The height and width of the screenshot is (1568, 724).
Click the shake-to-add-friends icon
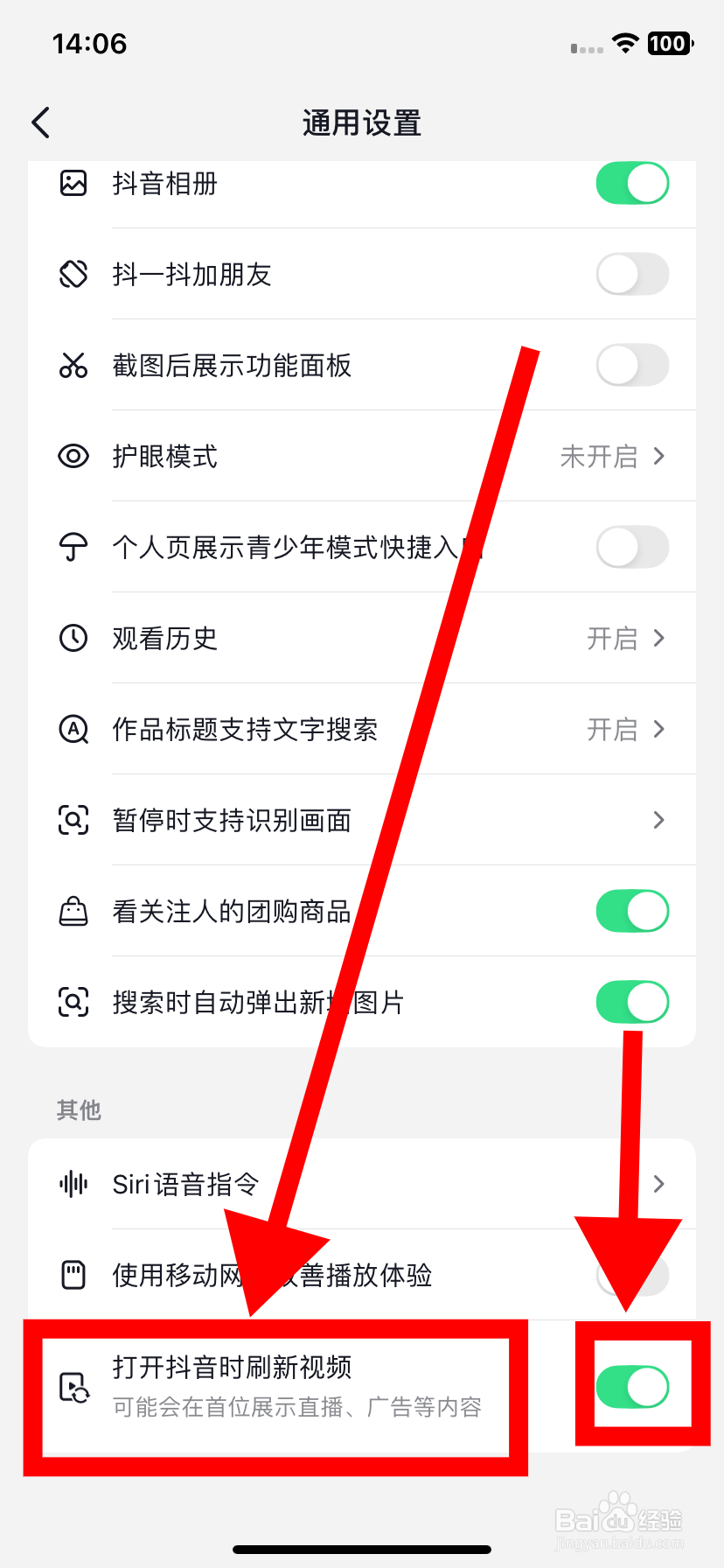pos(73,274)
